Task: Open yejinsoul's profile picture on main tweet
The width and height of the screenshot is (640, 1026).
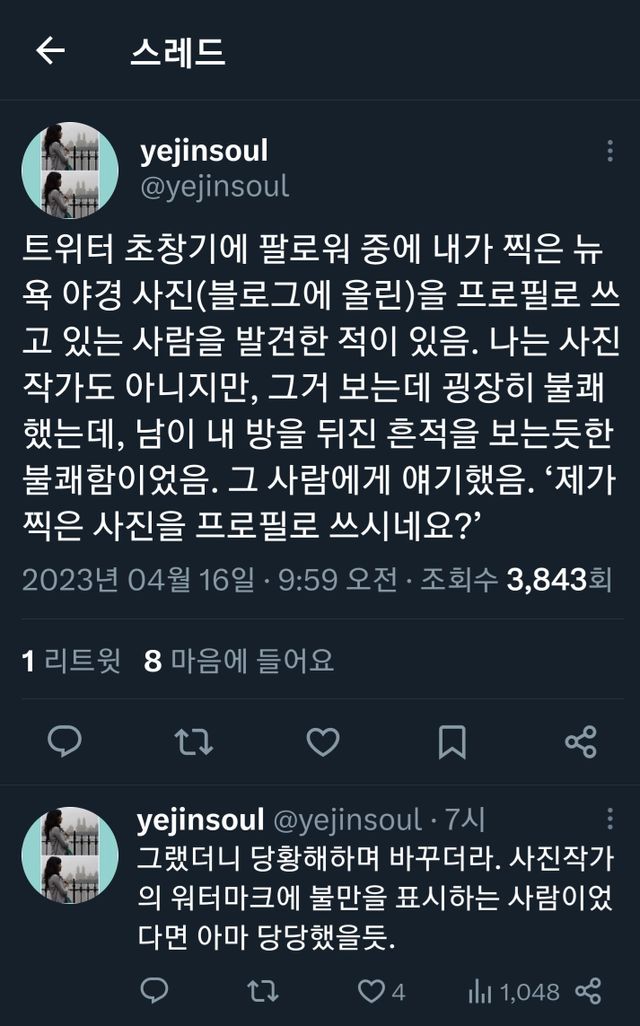Action: [69, 170]
